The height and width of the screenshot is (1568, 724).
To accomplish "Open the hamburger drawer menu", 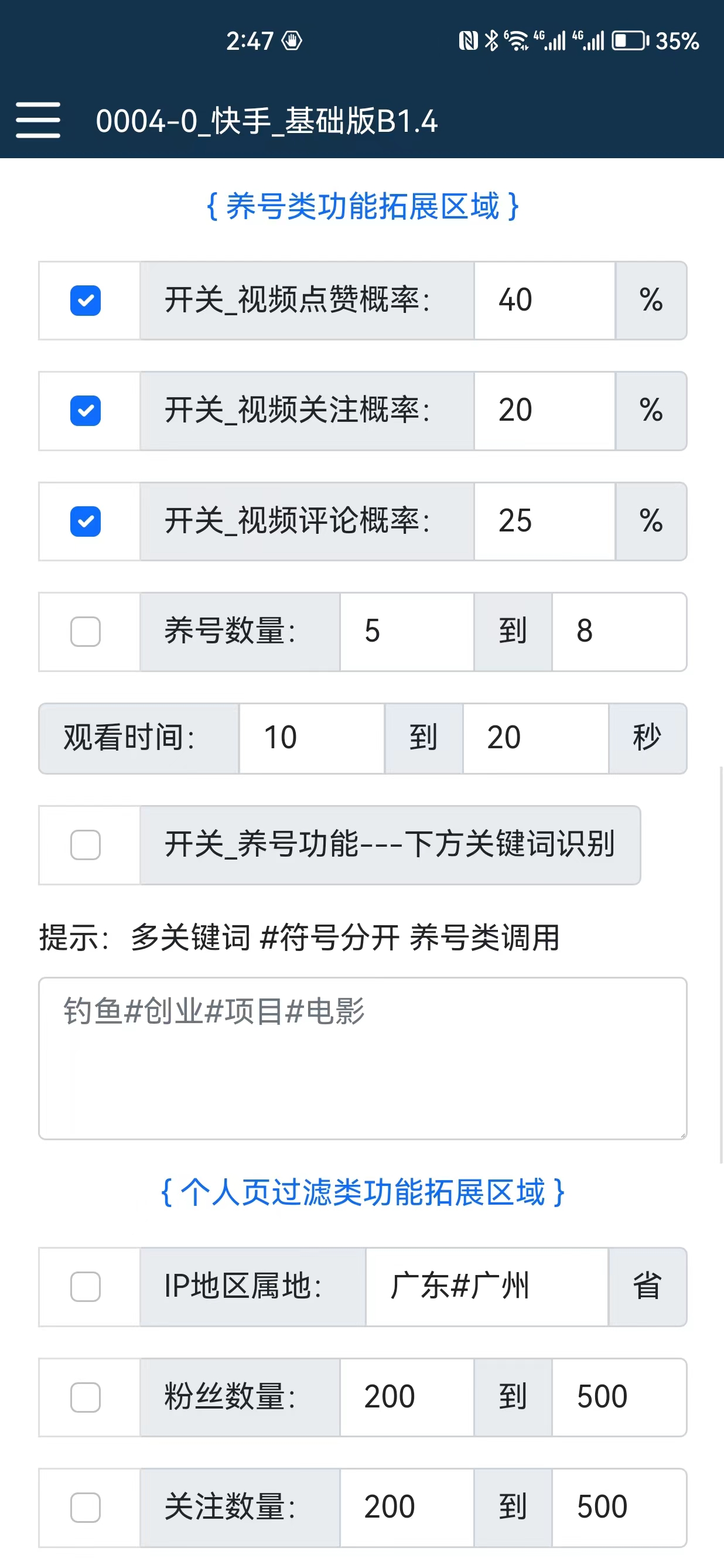I will tap(37, 121).
